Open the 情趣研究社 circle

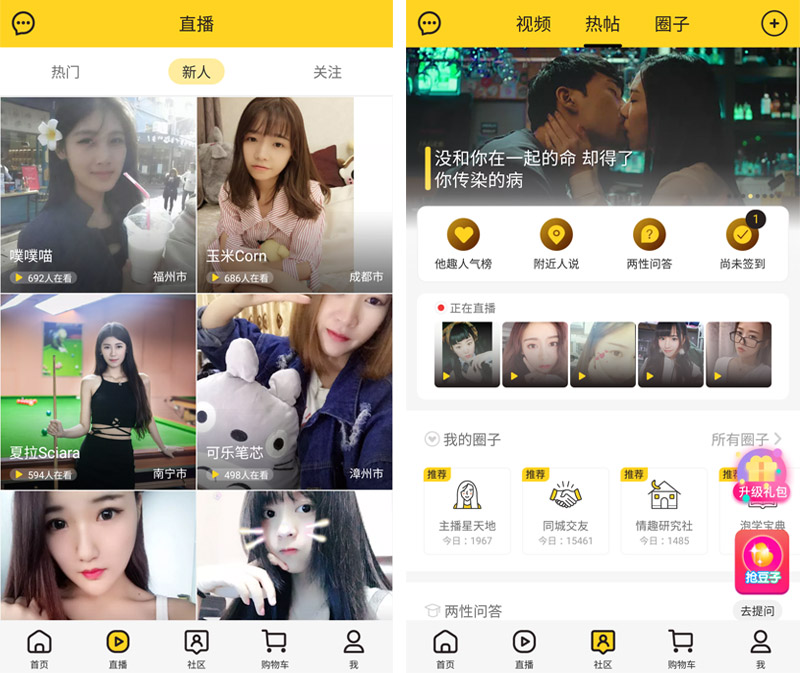pyautogui.click(x=664, y=510)
